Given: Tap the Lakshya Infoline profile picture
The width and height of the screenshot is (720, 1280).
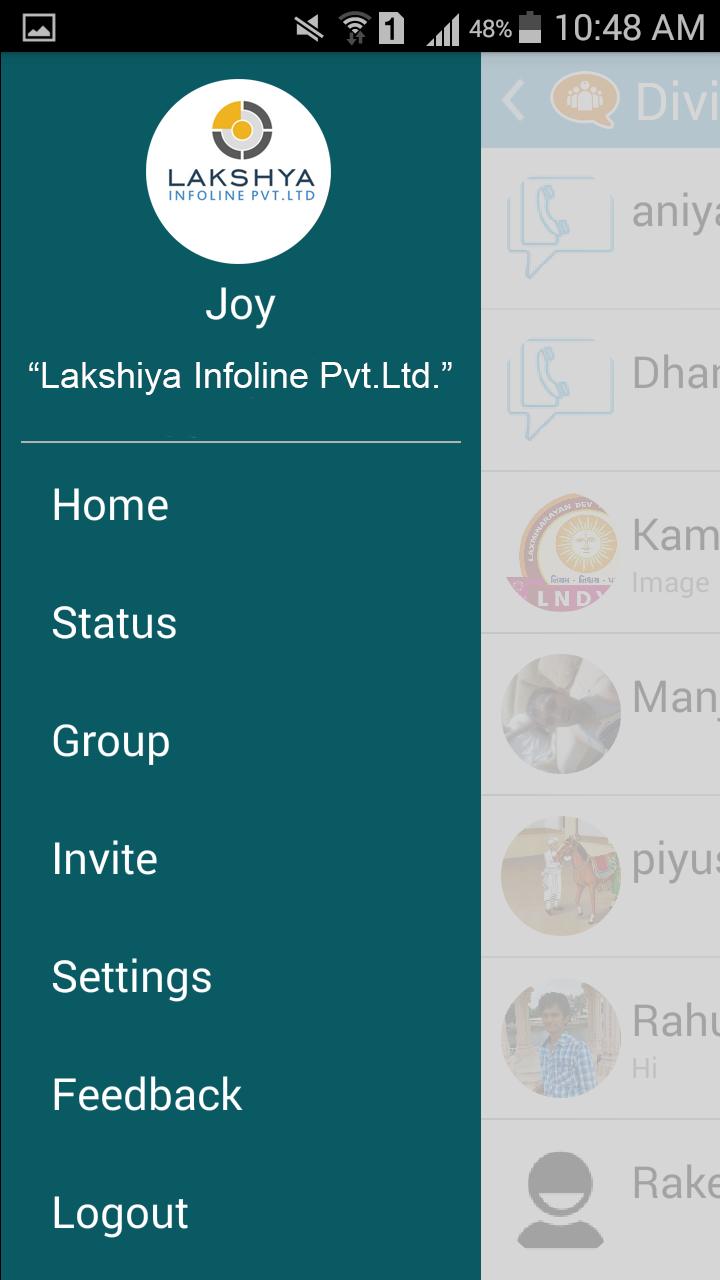Looking at the screenshot, I should [239, 171].
